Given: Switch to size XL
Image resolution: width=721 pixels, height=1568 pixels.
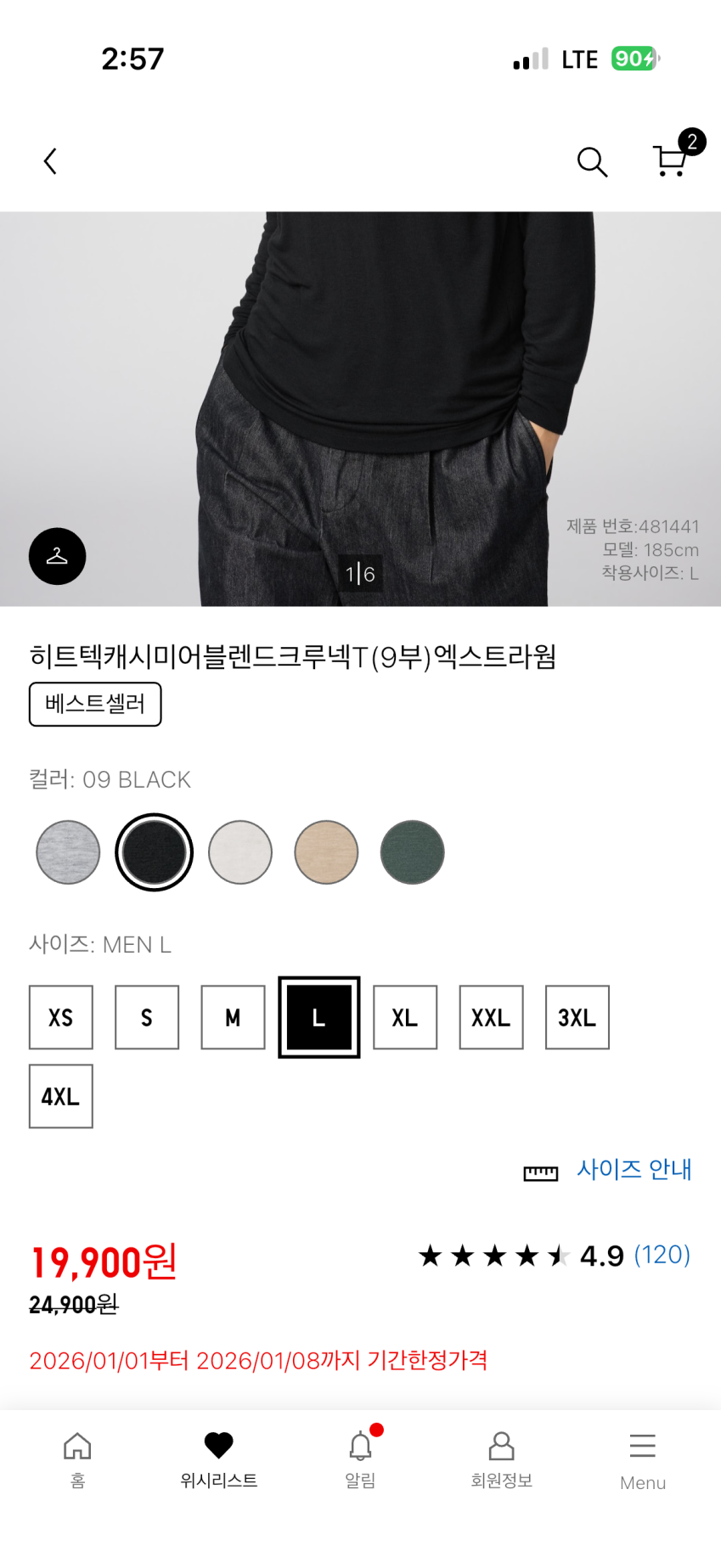Looking at the screenshot, I should (405, 1017).
